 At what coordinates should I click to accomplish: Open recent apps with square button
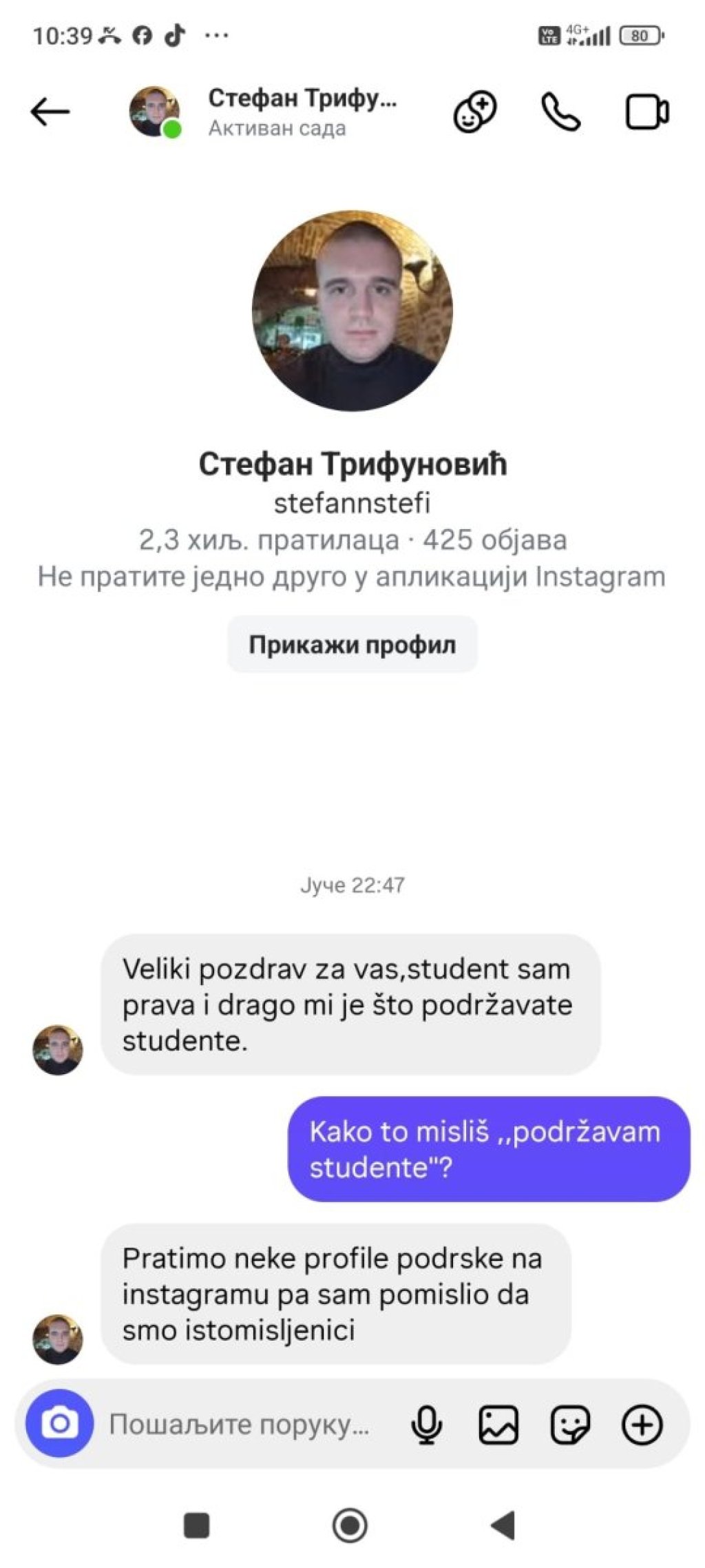coord(196,1525)
